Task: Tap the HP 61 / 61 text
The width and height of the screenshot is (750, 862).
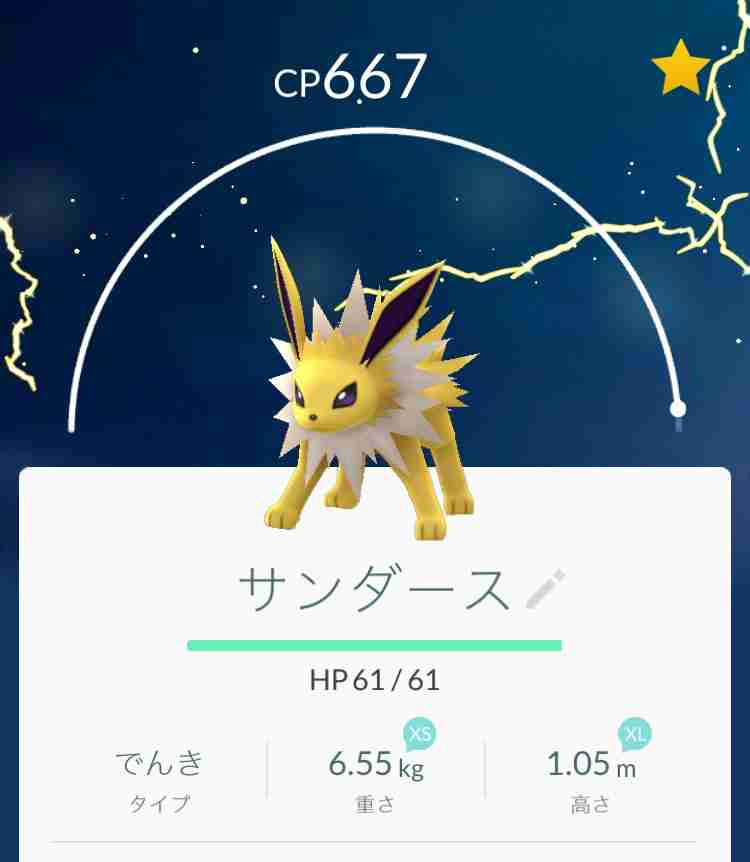Action: click(x=375, y=679)
